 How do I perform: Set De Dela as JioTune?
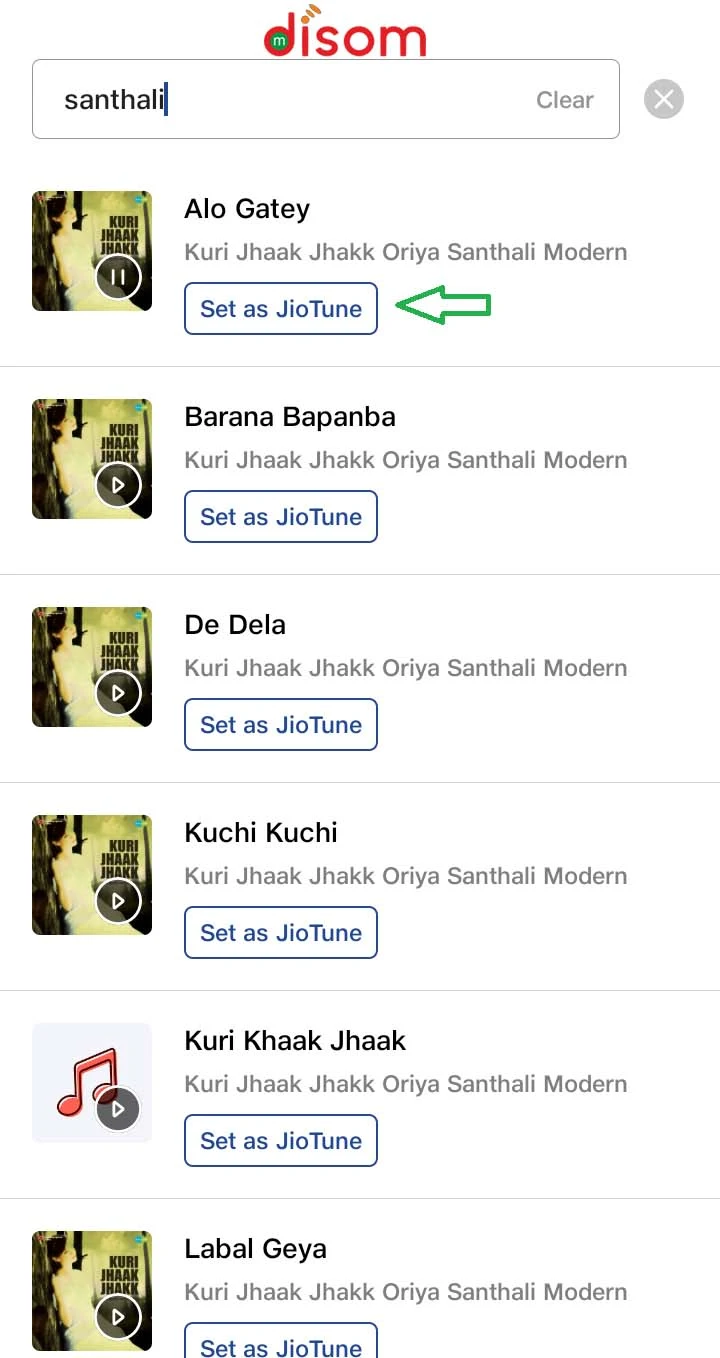pyautogui.click(x=281, y=725)
